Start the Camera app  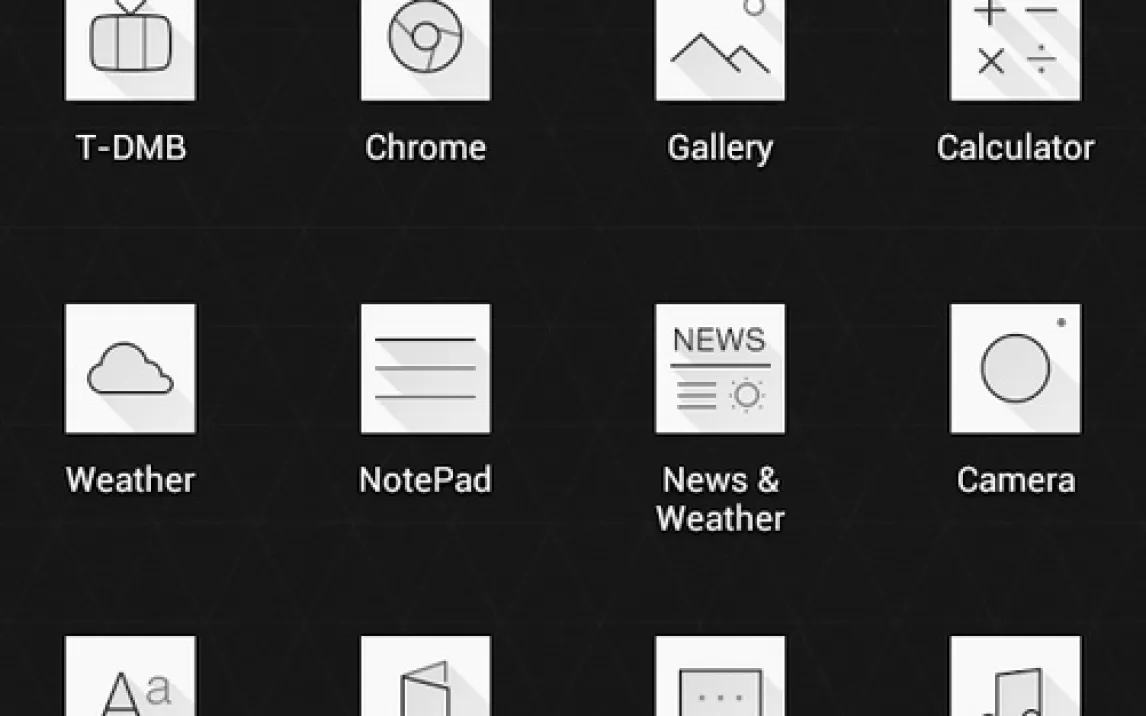click(1015, 368)
